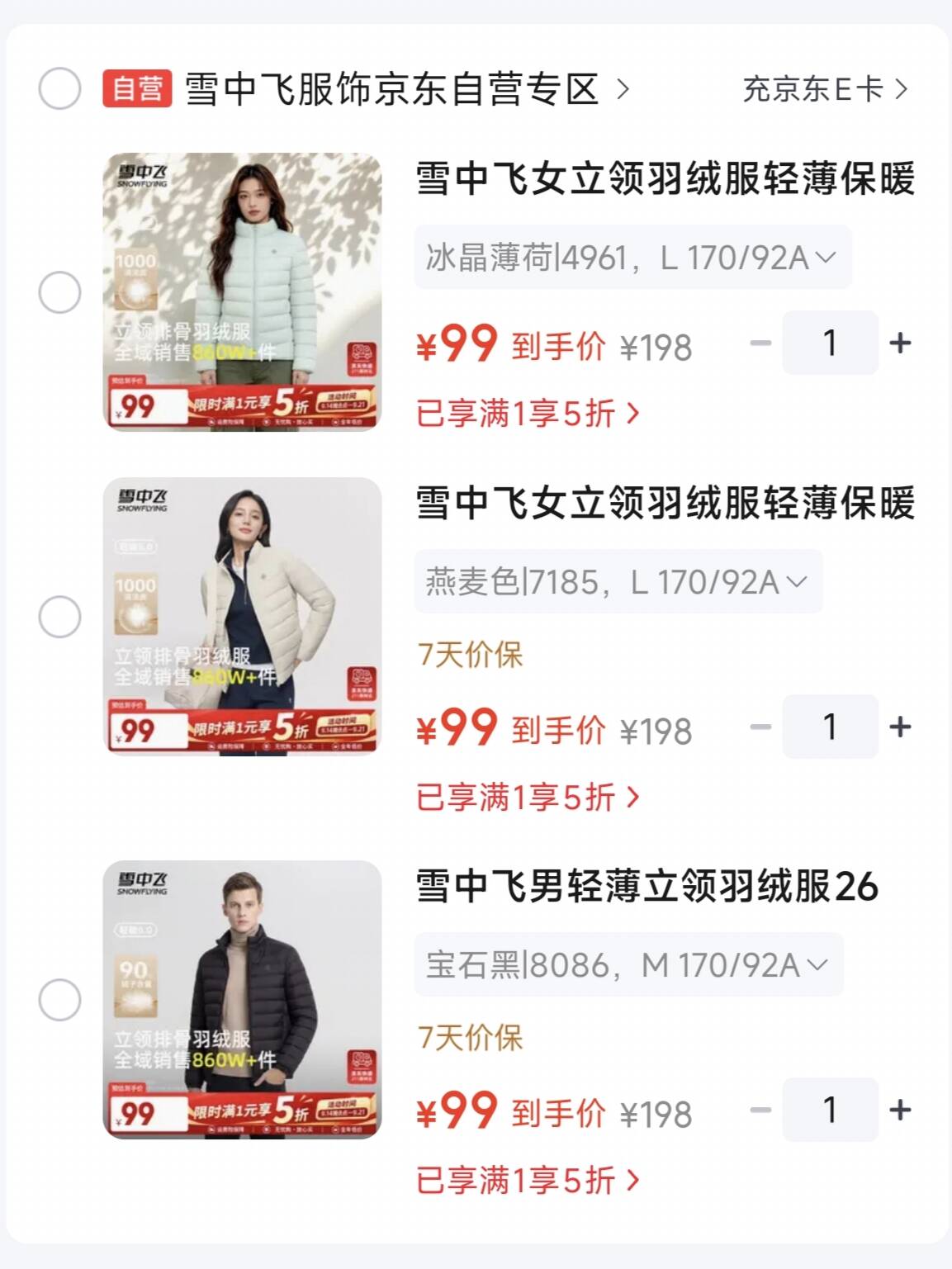The height and width of the screenshot is (1269, 952).
Task: Increase quantity of the 宝石黑 jacket
Action: (x=900, y=1110)
